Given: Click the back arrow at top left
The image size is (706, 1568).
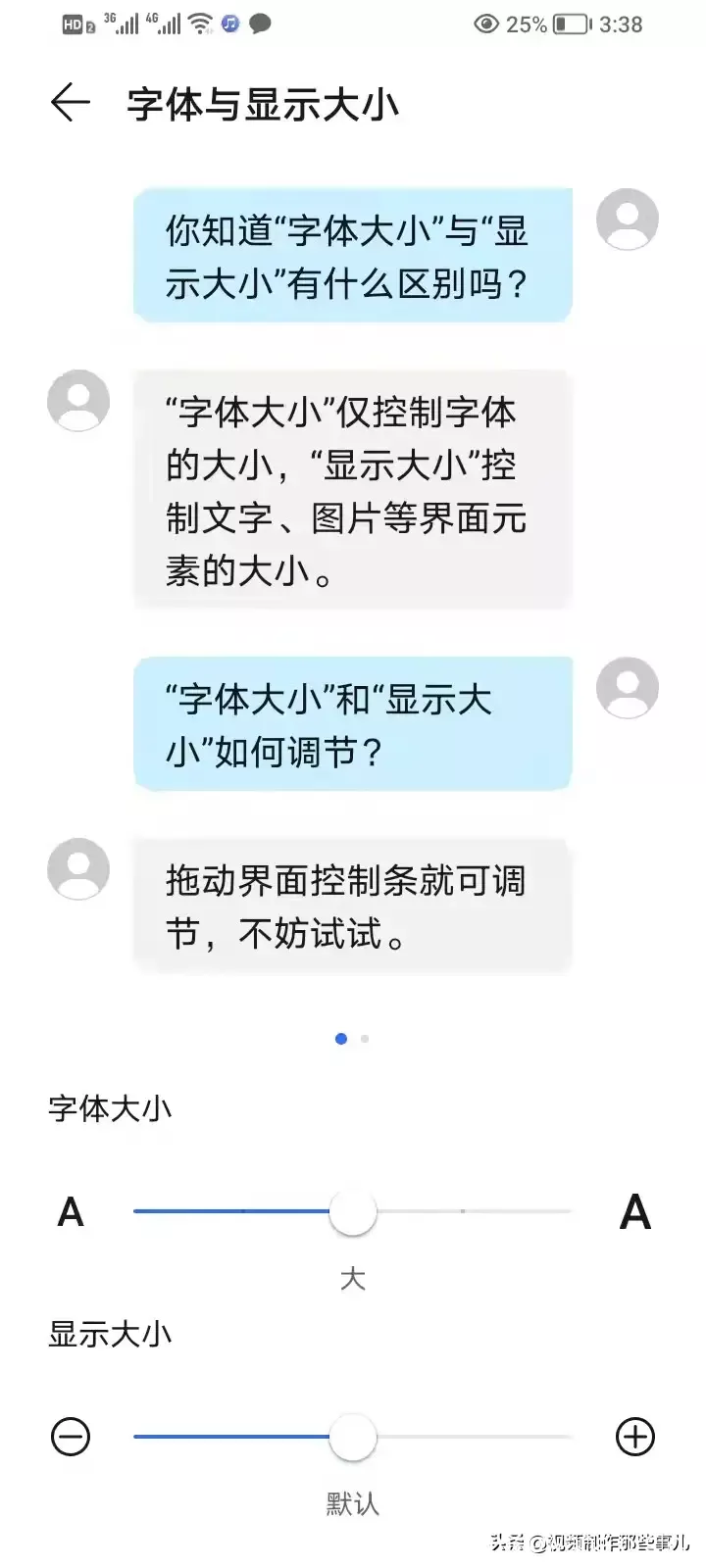Looking at the screenshot, I should point(70,102).
